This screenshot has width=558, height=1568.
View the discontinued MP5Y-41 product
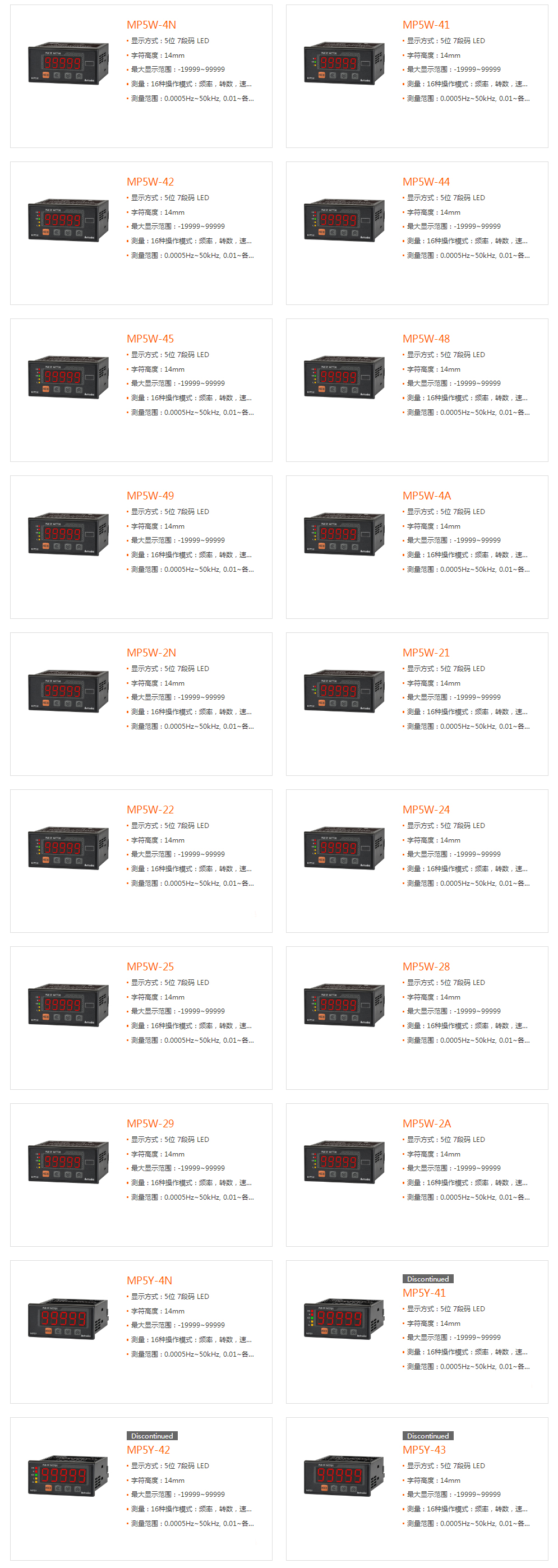(424, 1293)
